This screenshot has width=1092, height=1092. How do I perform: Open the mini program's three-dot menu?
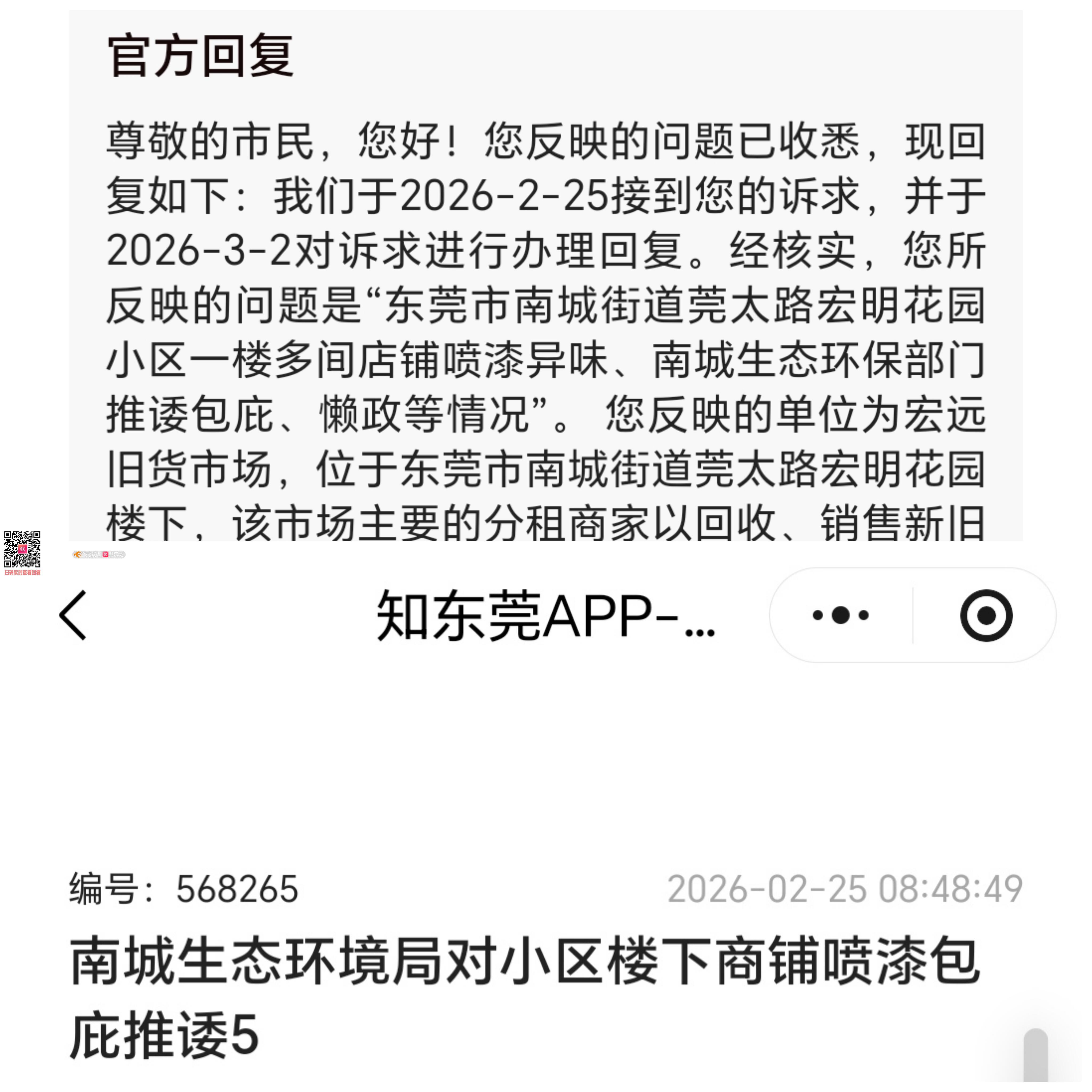(x=841, y=615)
